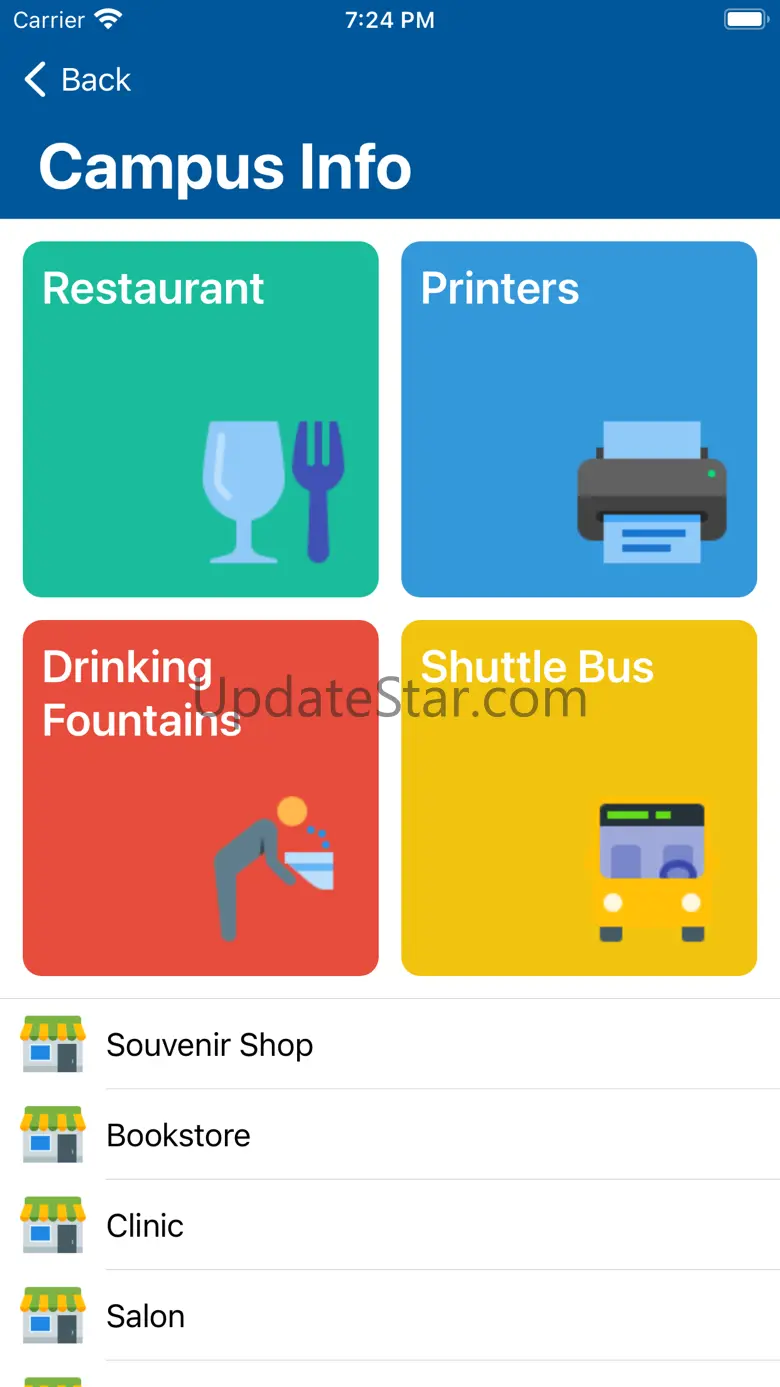Open the Salon entry
Viewport: 780px width, 1387px height.
coord(390,1316)
